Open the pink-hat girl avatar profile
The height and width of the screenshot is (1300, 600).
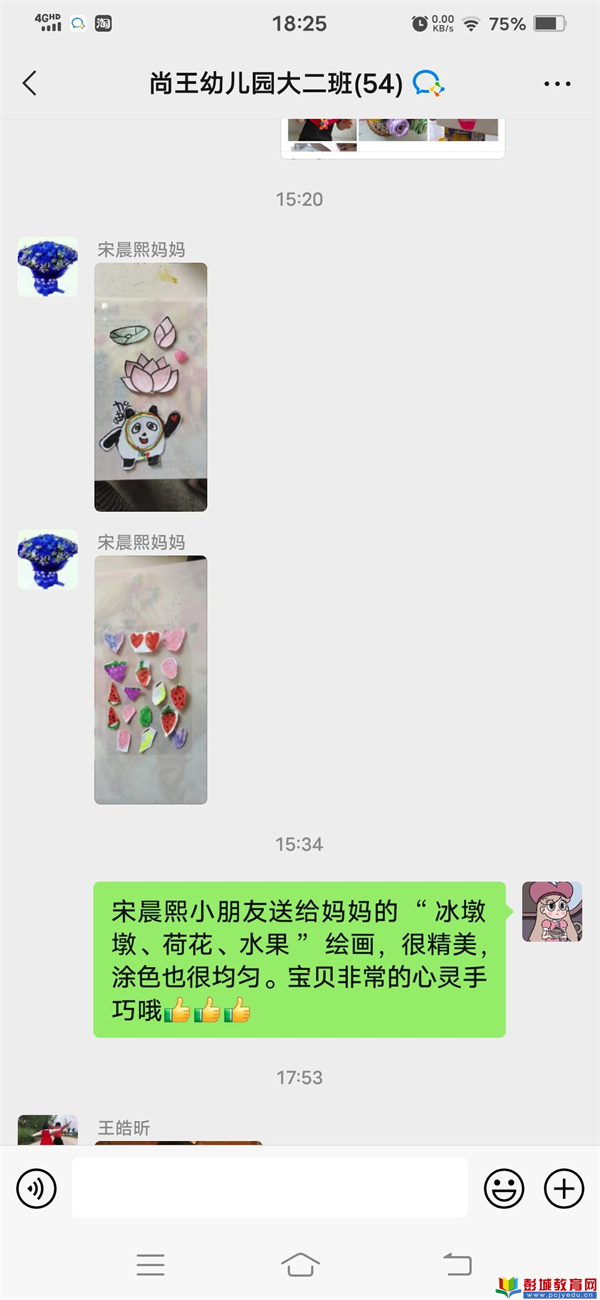(552, 911)
